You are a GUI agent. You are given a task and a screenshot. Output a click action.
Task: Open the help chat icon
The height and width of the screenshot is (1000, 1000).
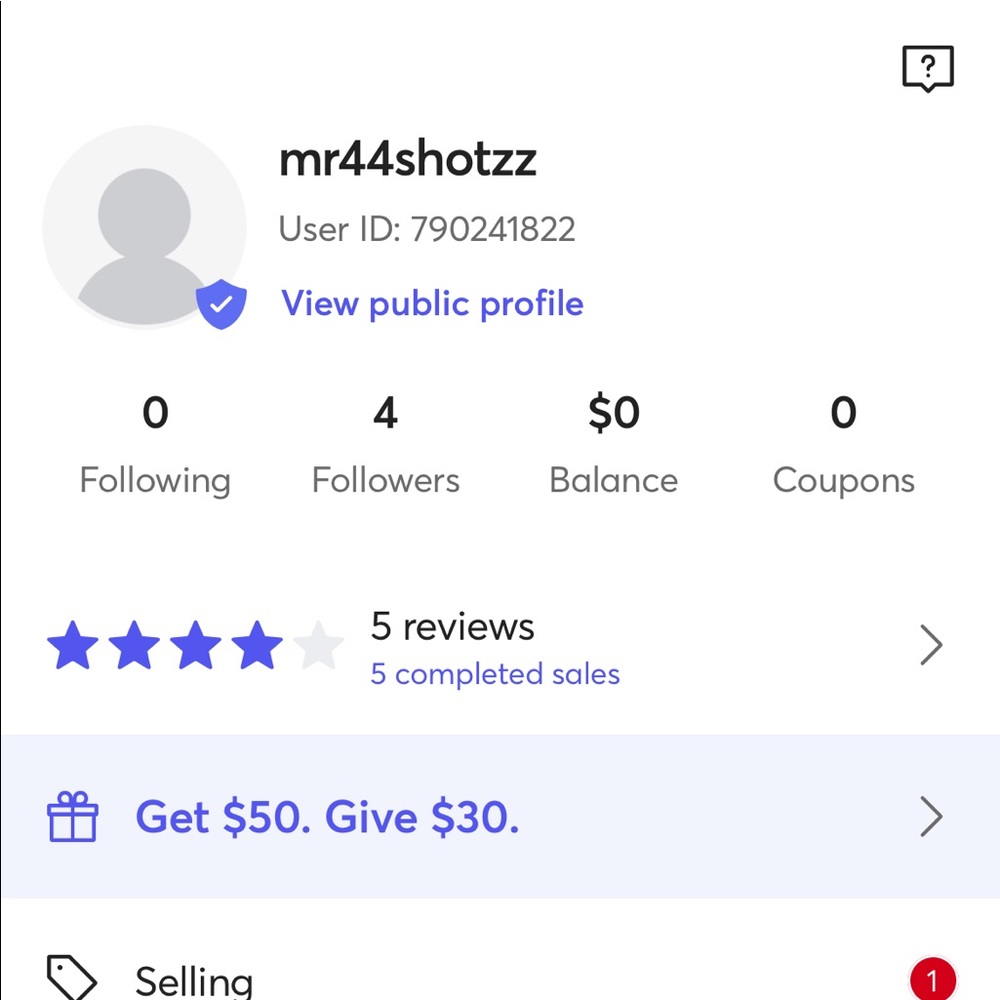point(927,70)
